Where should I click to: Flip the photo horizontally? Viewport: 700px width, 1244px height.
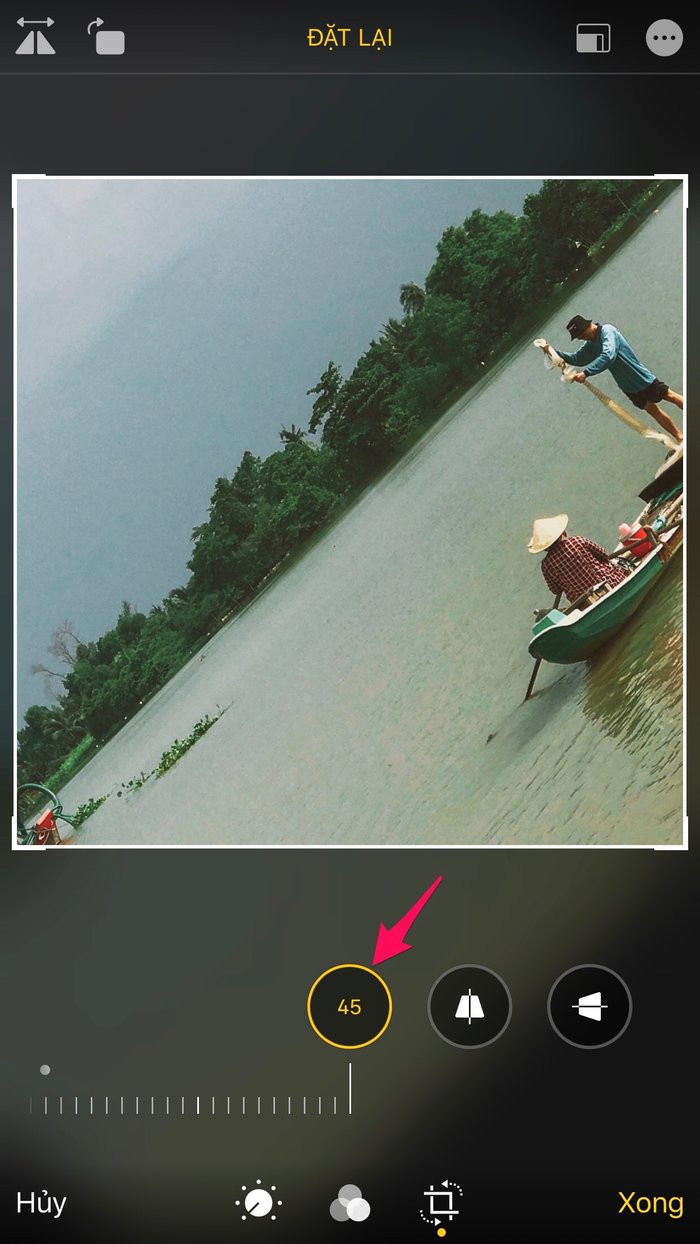(x=36, y=37)
